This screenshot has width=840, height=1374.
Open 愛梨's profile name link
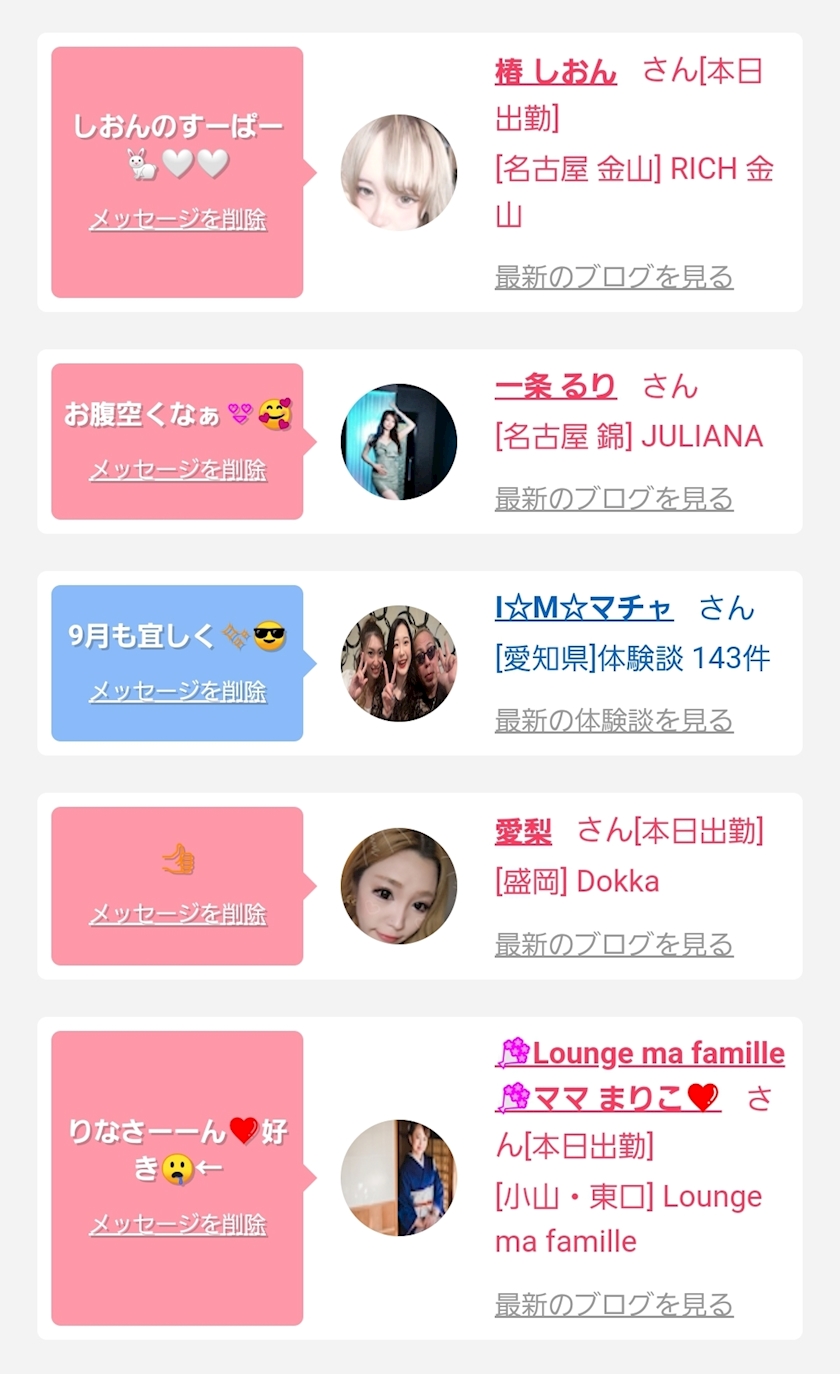coord(523,831)
